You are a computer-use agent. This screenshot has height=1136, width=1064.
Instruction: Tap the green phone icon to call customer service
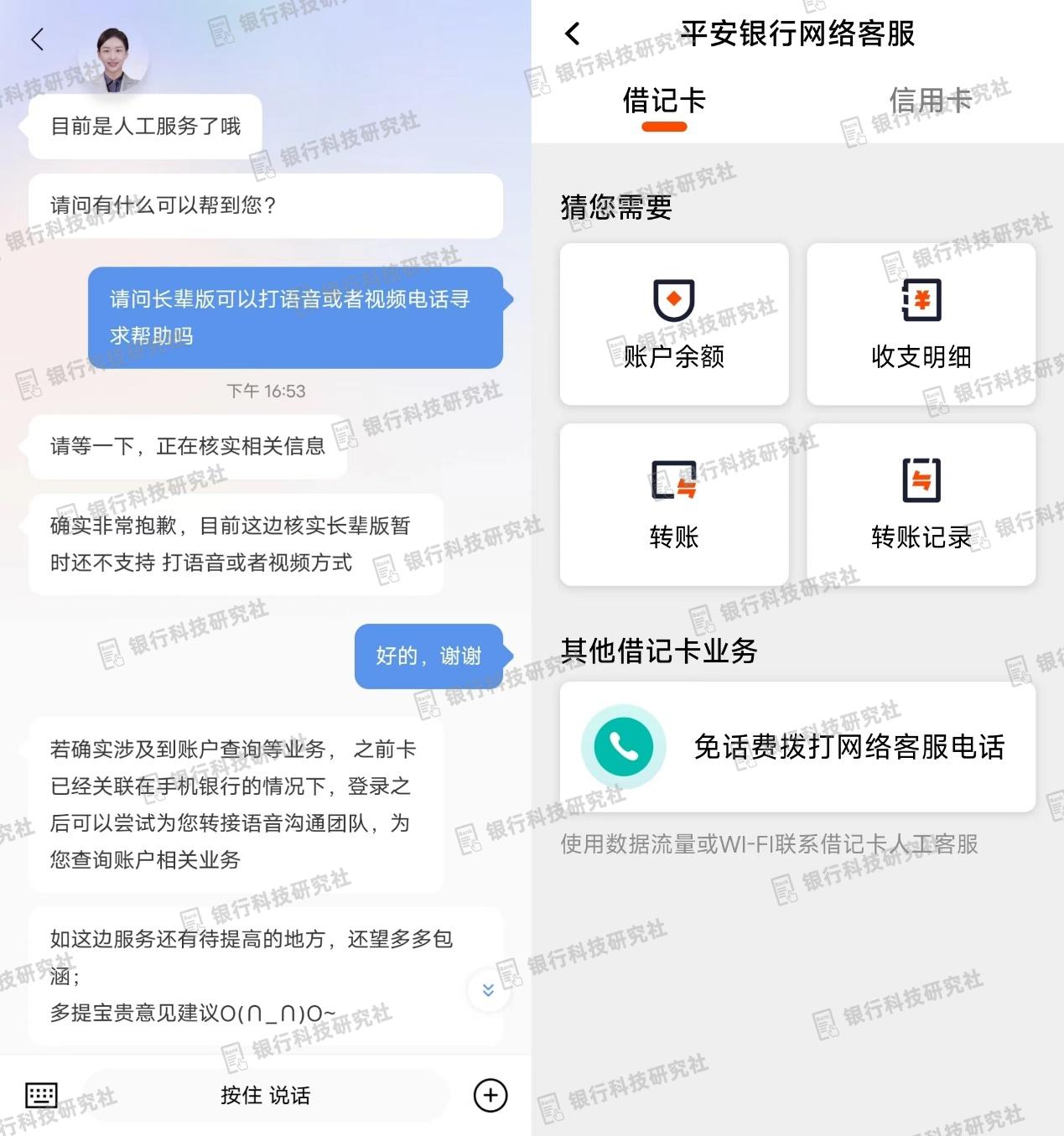point(622,747)
